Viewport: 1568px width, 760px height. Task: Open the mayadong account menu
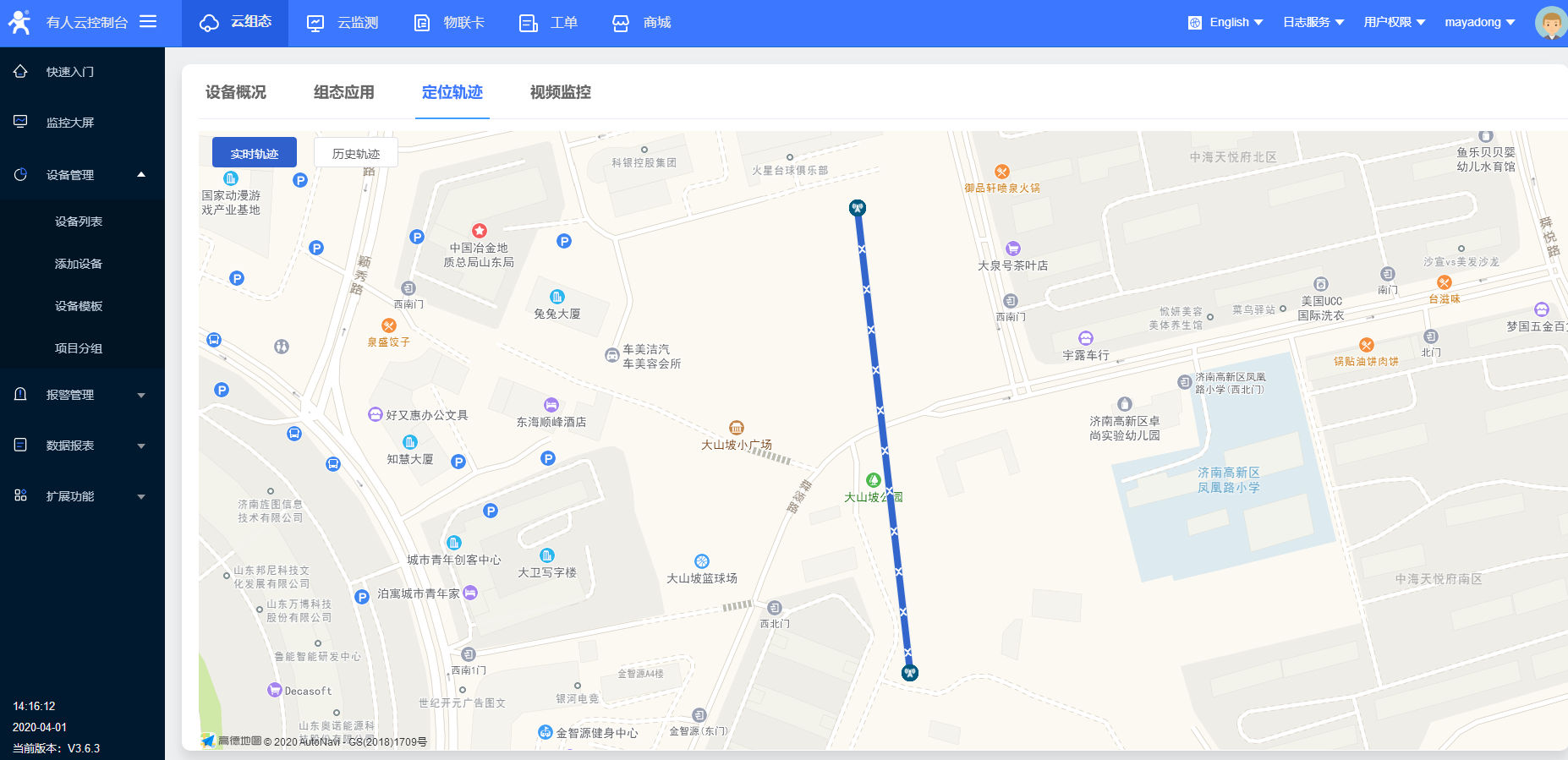1479,23
